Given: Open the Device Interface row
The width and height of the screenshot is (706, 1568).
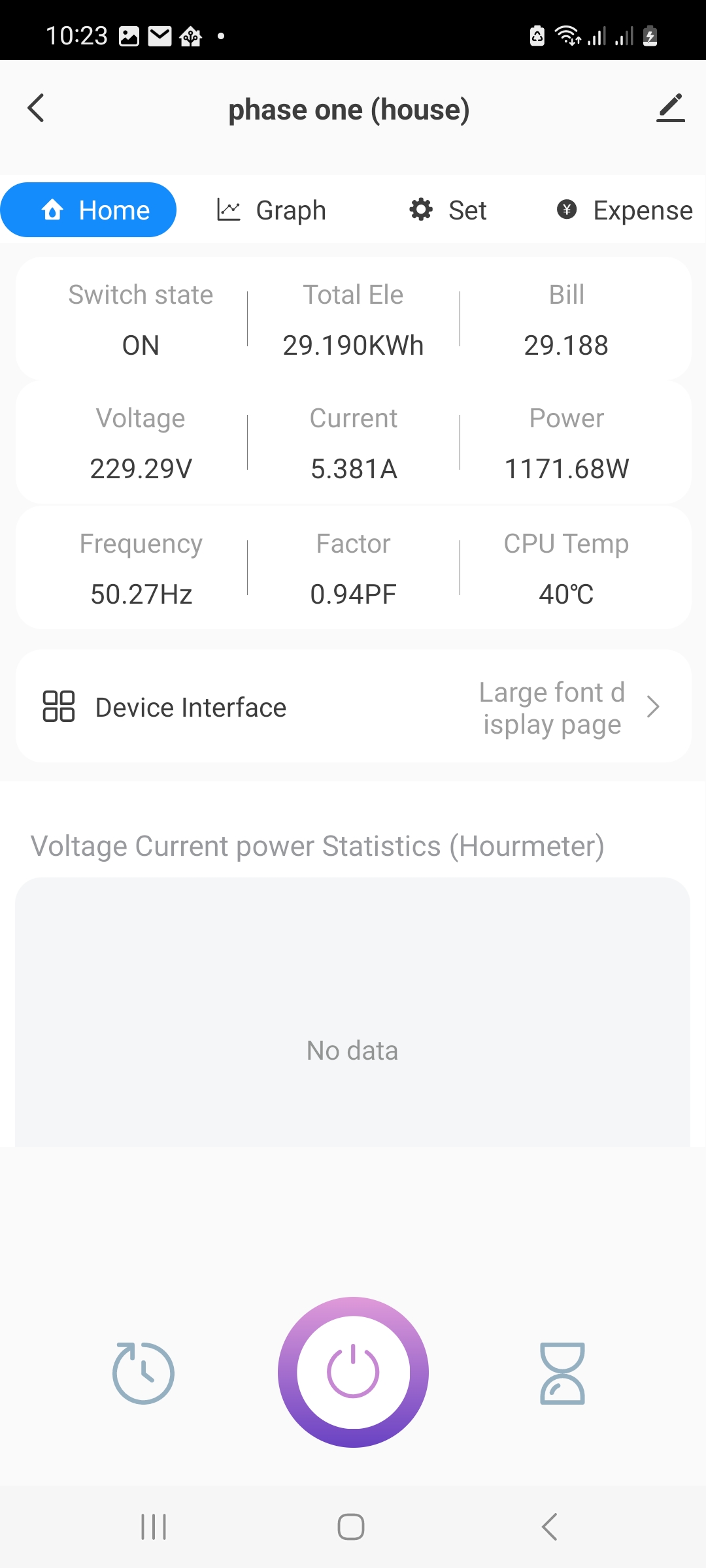Looking at the screenshot, I should coord(353,706).
